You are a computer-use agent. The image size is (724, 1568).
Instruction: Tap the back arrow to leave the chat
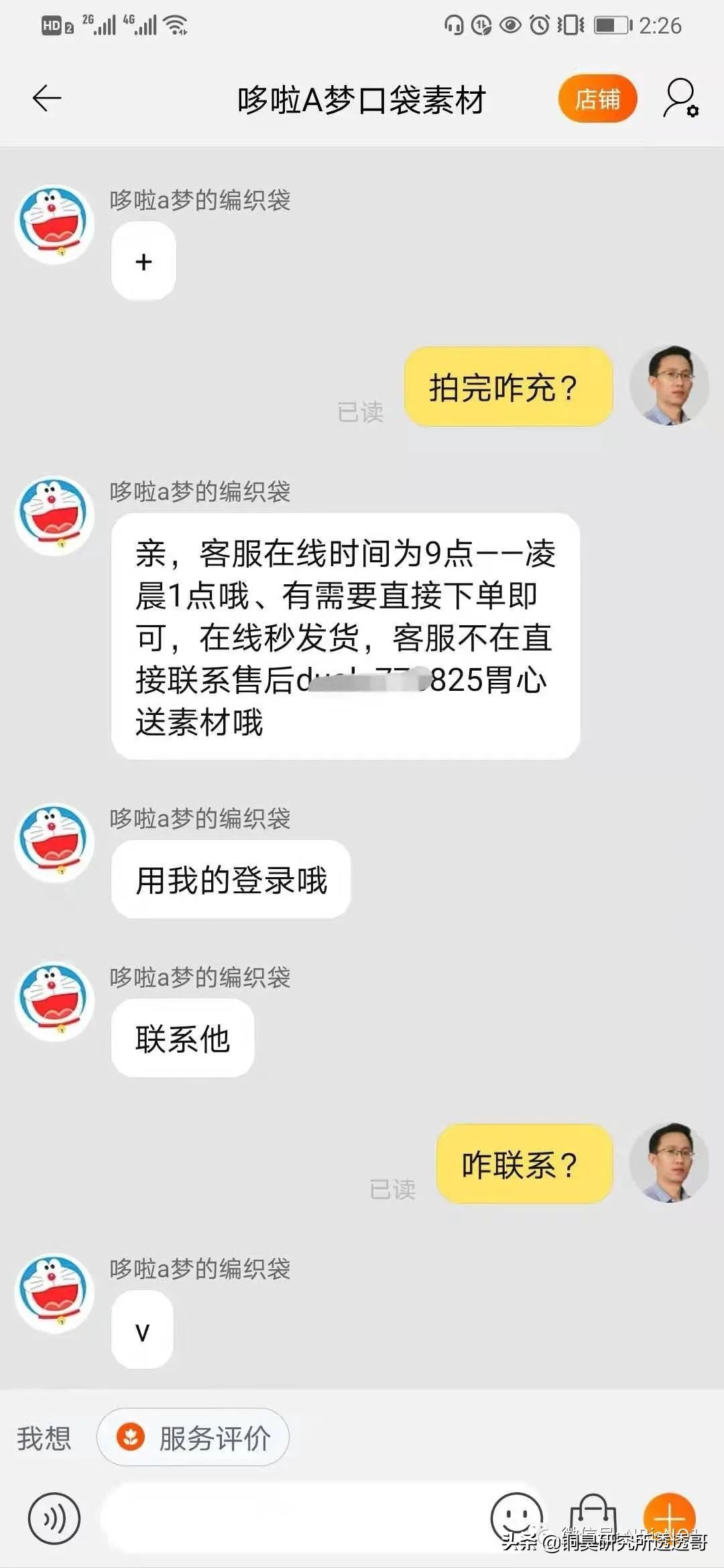45,99
